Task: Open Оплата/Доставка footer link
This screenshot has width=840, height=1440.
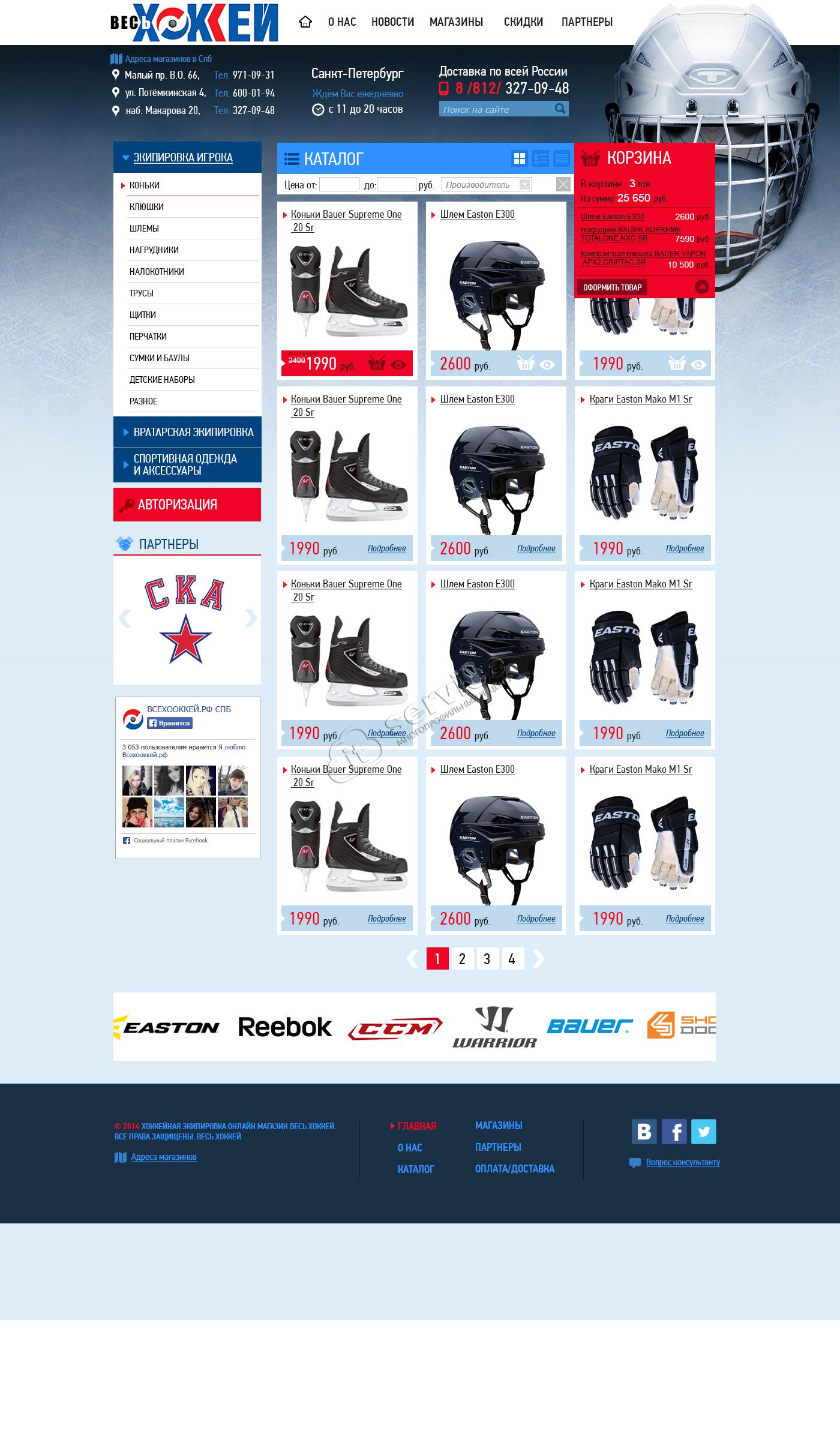Action: pos(515,1169)
